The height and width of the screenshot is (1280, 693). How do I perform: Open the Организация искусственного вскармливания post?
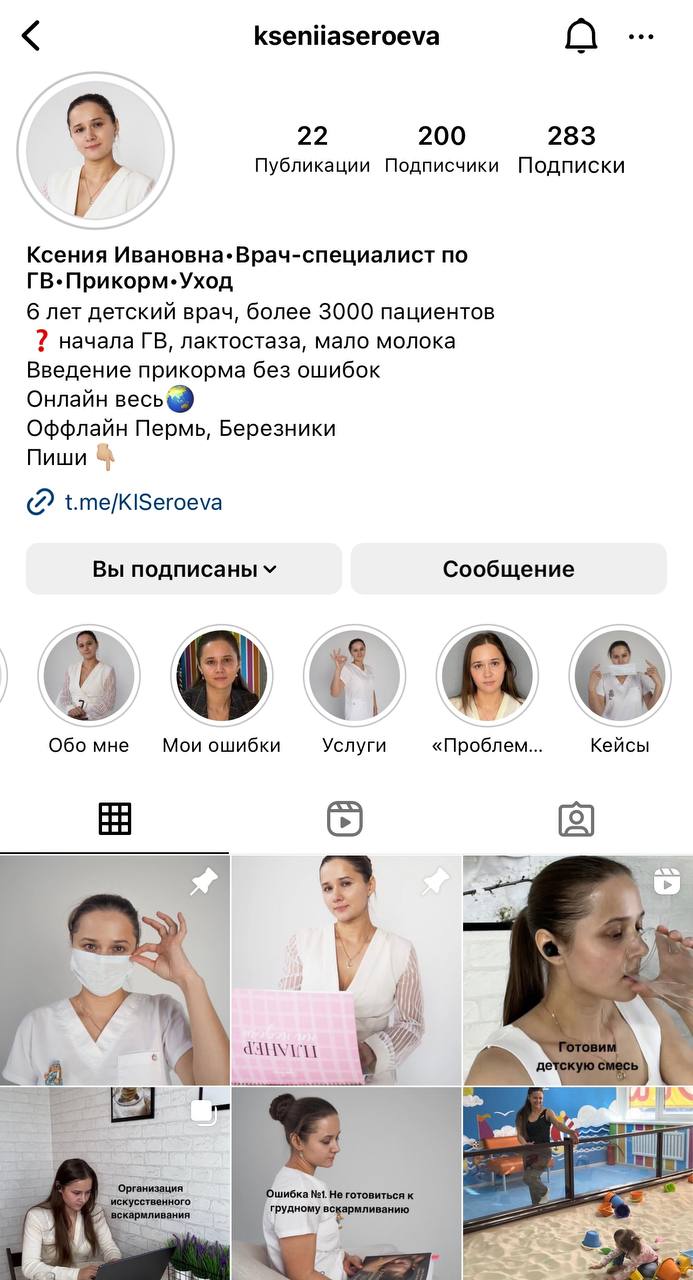(x=114, y=1183)
